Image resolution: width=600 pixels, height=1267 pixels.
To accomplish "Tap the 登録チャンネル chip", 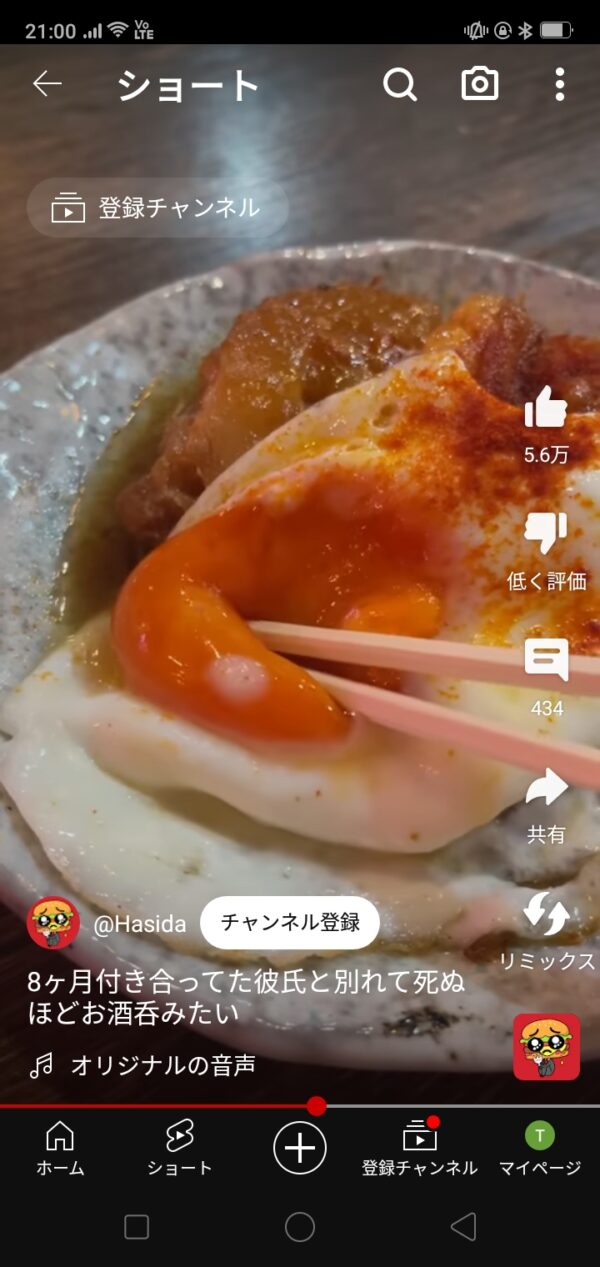I will pyautogui.click(x=158, y=208).
